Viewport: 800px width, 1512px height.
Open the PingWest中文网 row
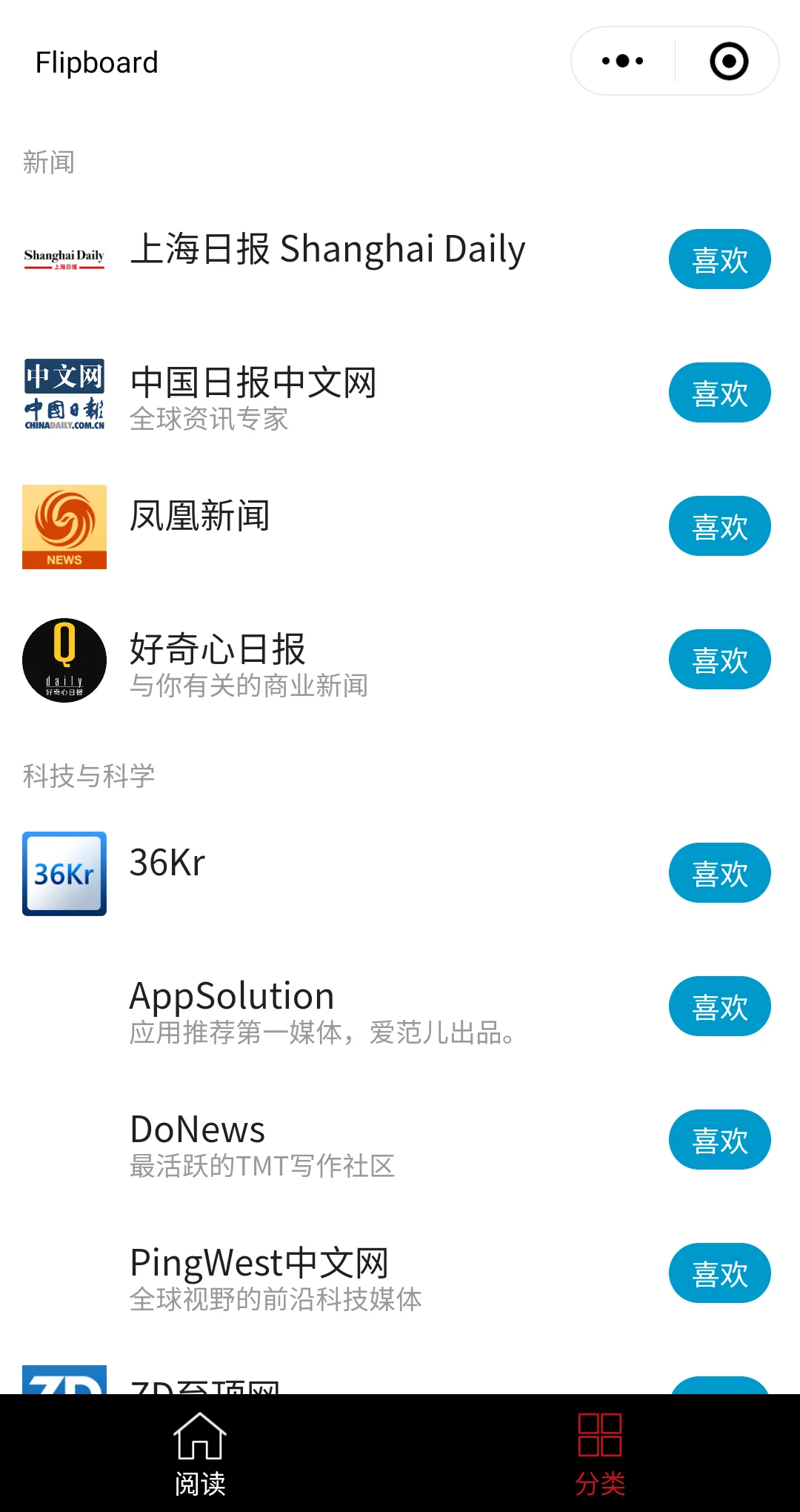(x=259, y=1264)
